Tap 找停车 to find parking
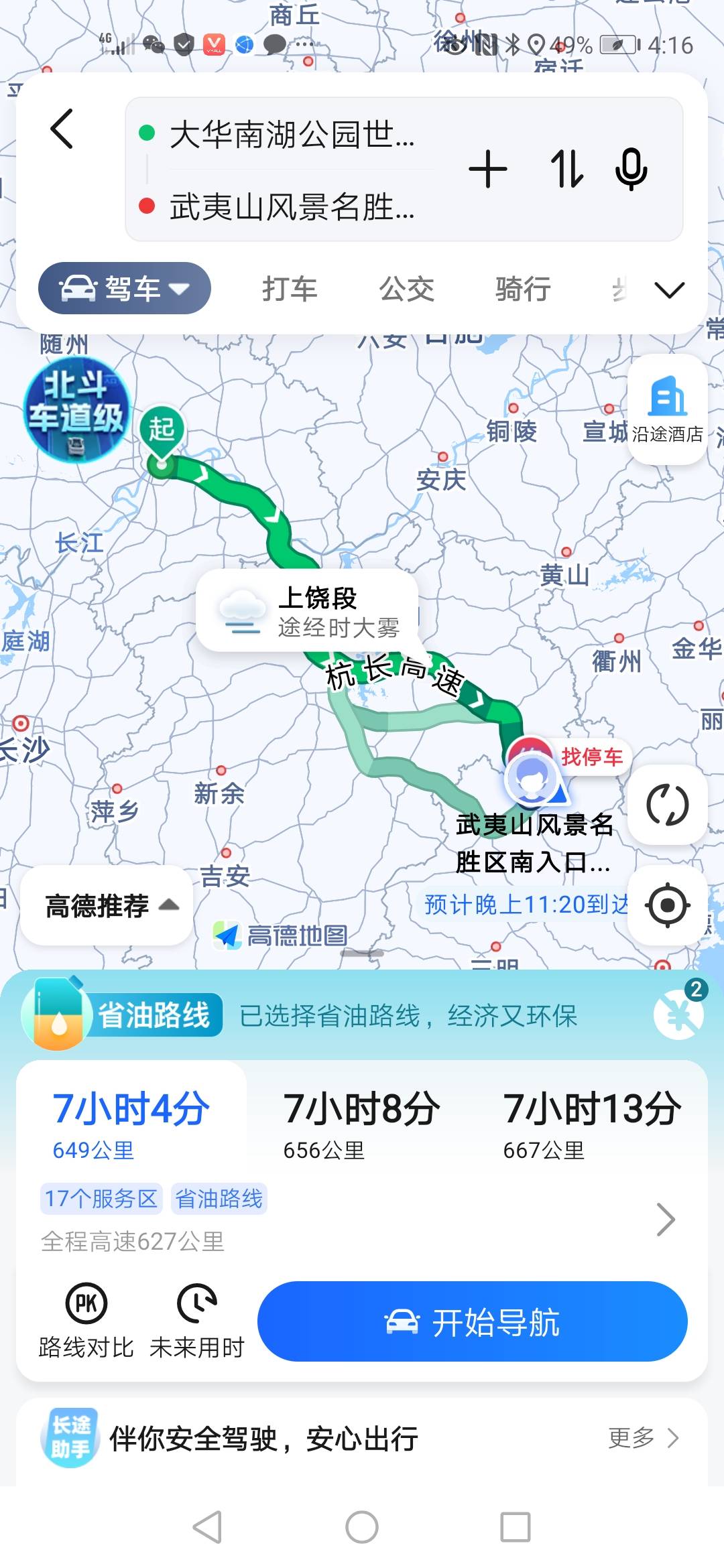 click(x=593, y=757)
